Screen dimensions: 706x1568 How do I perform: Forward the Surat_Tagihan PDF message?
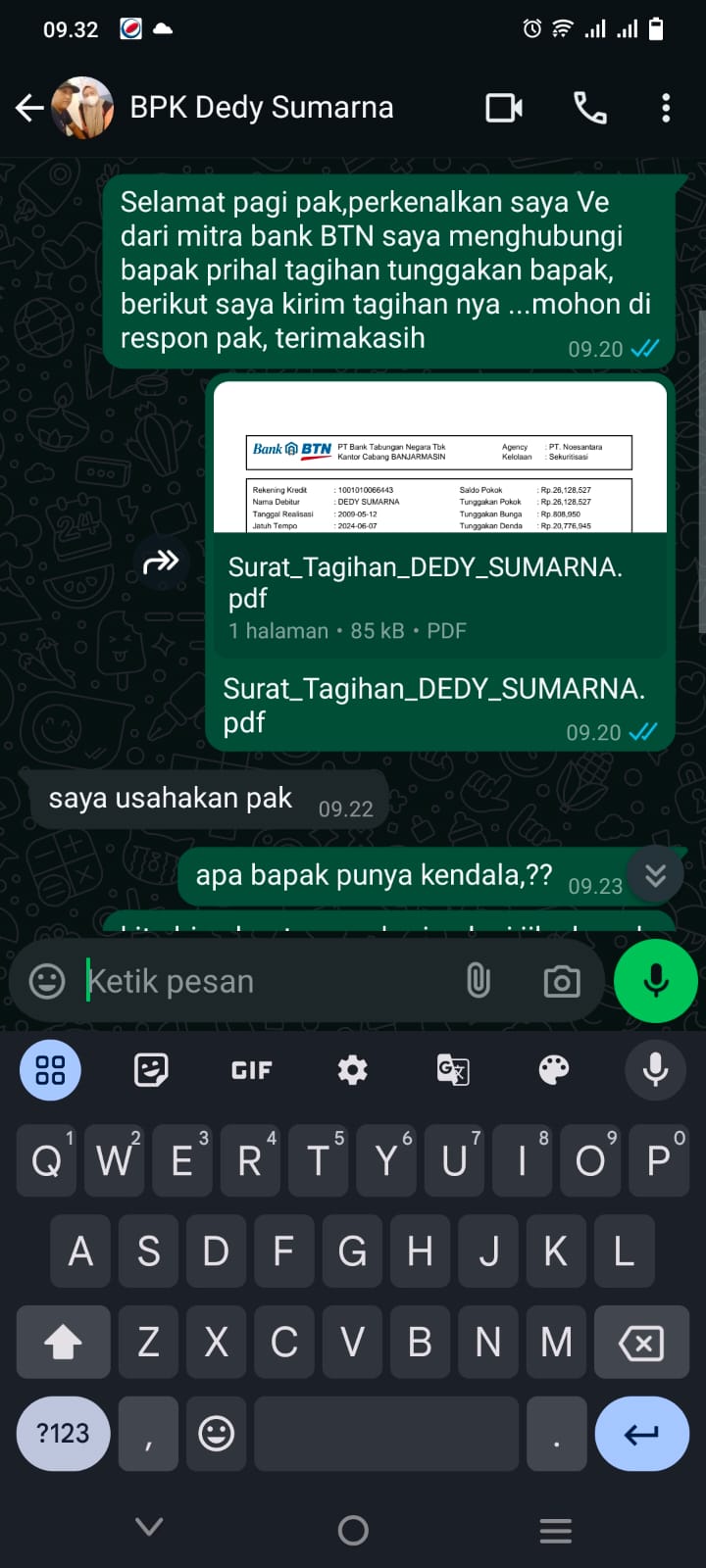click(161, 563)
